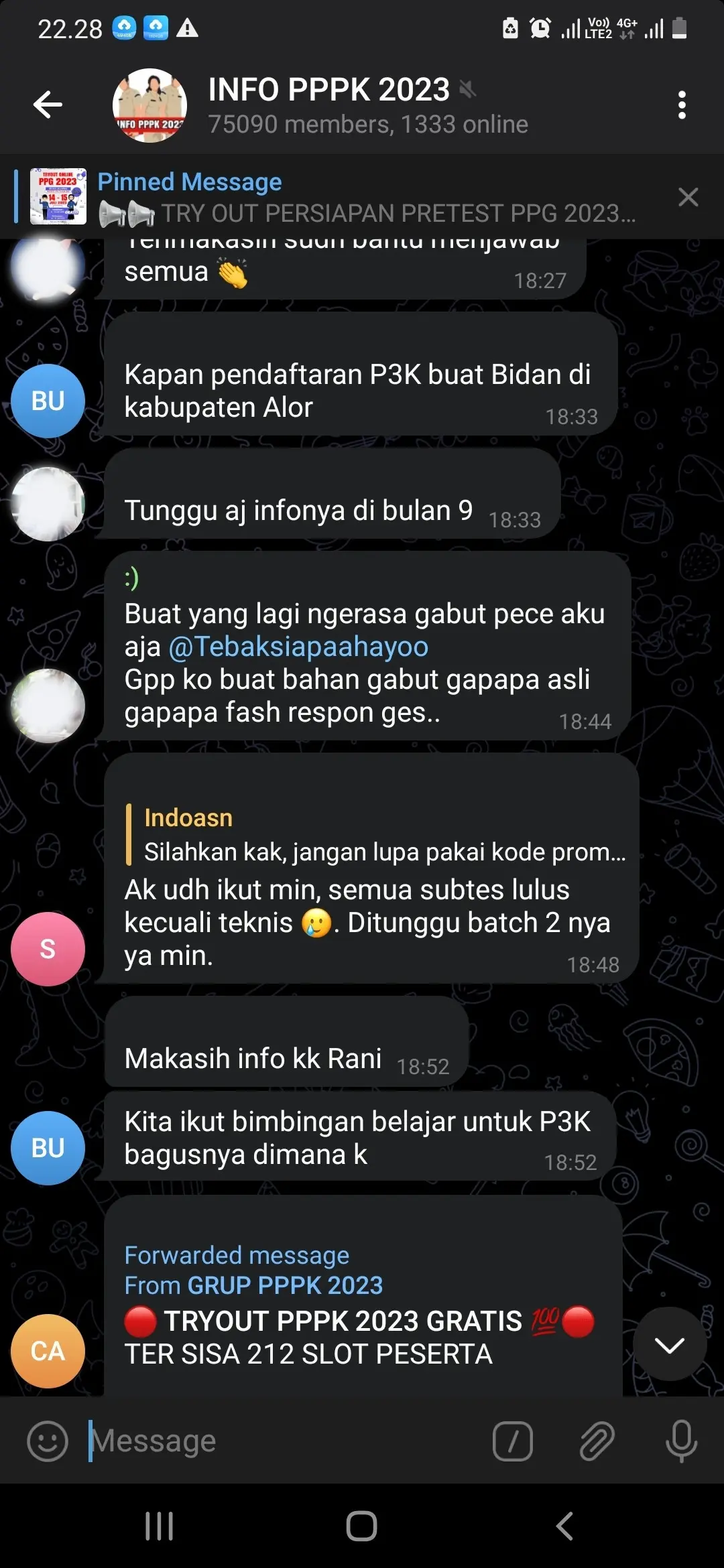This screenshot has width=724, height=1568.
Task: Attach a file with the paperclip
Action: (x=597, y=1441)
